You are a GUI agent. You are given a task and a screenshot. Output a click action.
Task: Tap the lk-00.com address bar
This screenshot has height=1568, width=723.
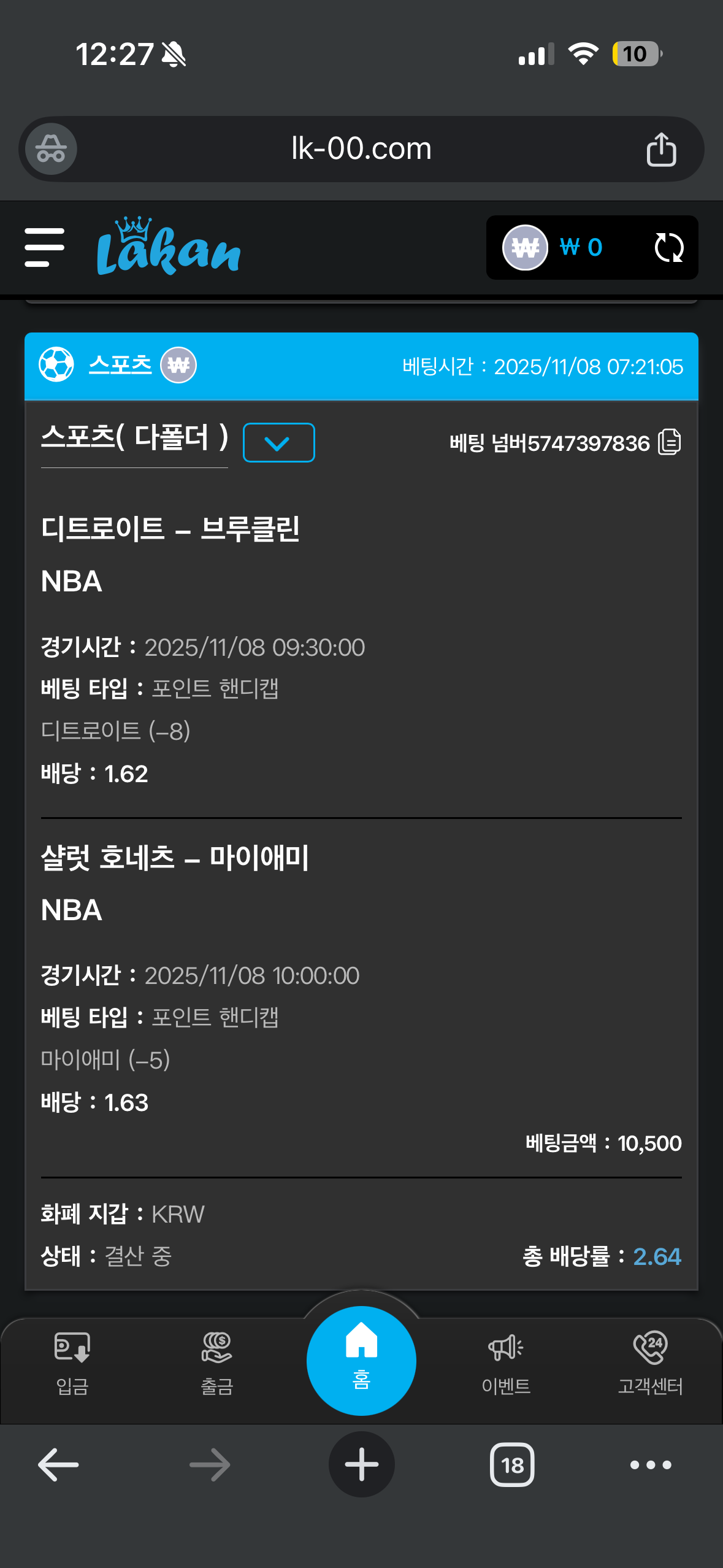(x=361, y=149)
